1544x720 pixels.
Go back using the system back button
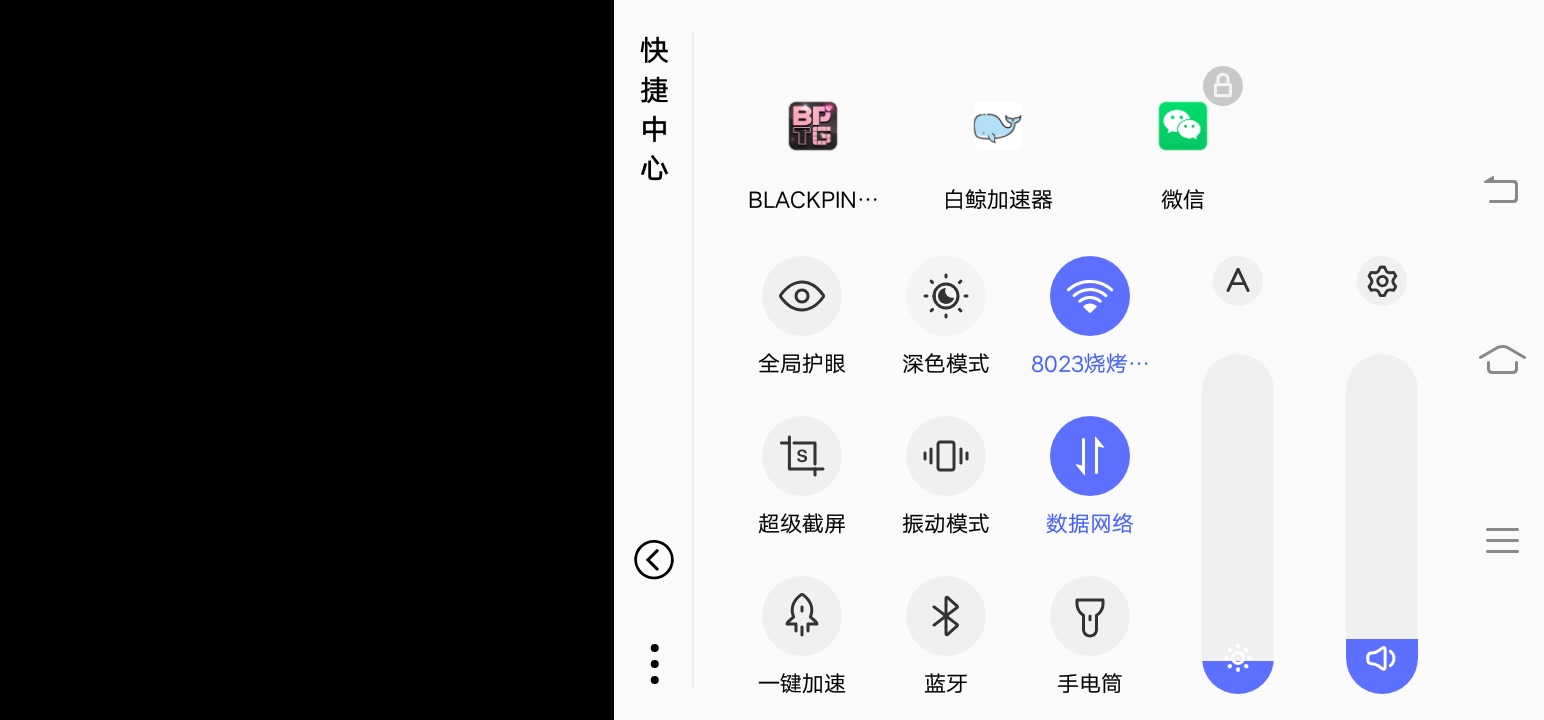pos(1501,190)
